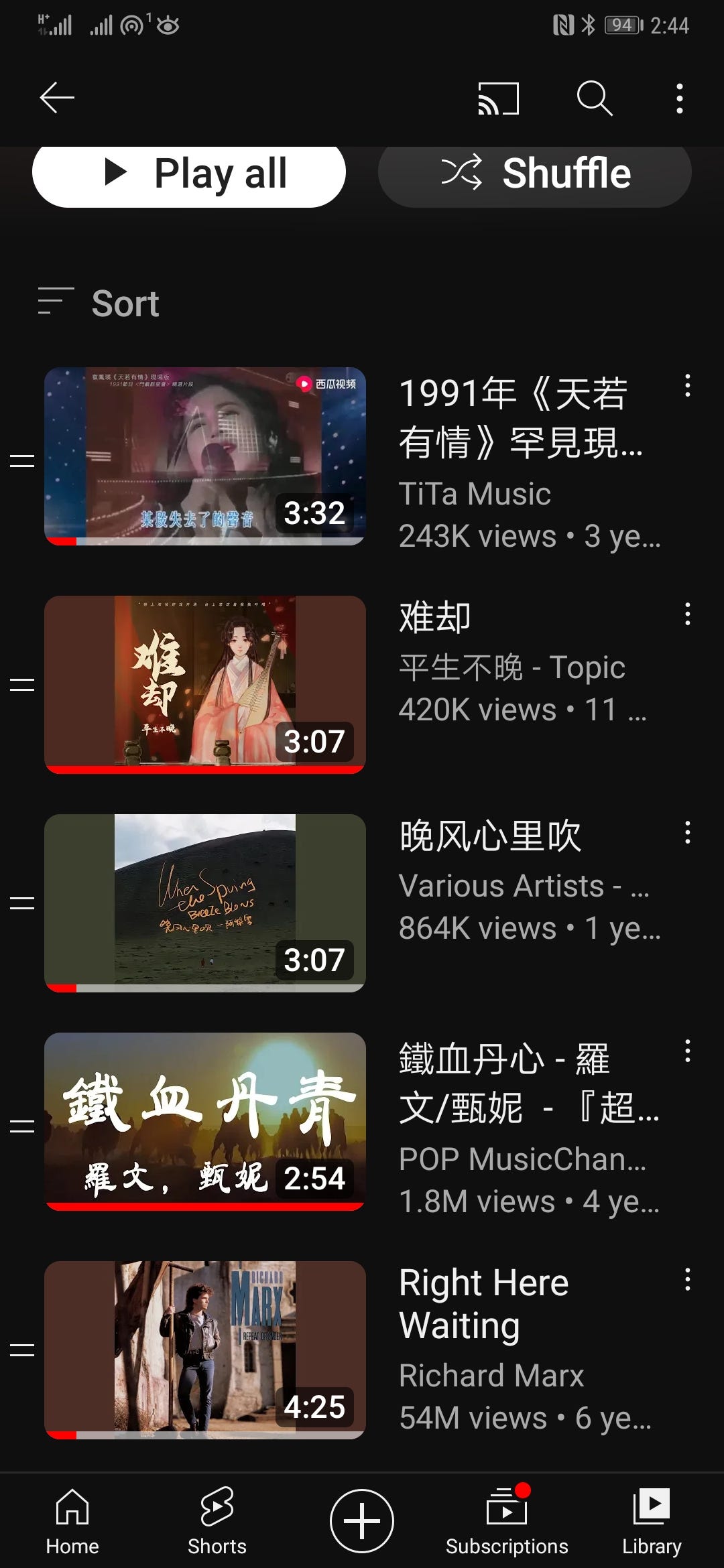Tap the Cast icon to connect a device

click(499, 97)
